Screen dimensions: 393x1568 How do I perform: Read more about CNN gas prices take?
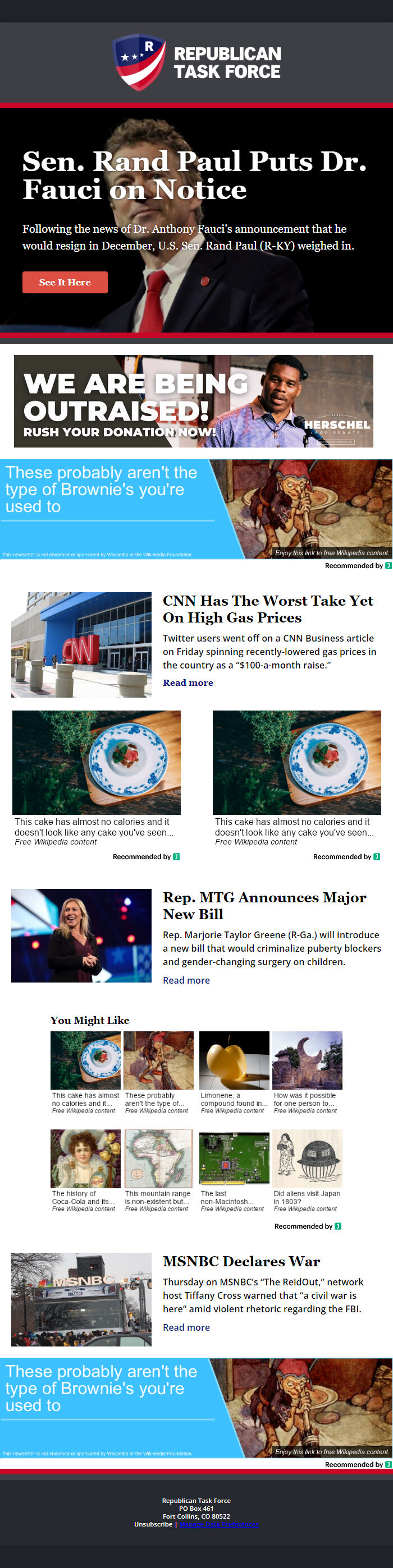coord(188,683)
